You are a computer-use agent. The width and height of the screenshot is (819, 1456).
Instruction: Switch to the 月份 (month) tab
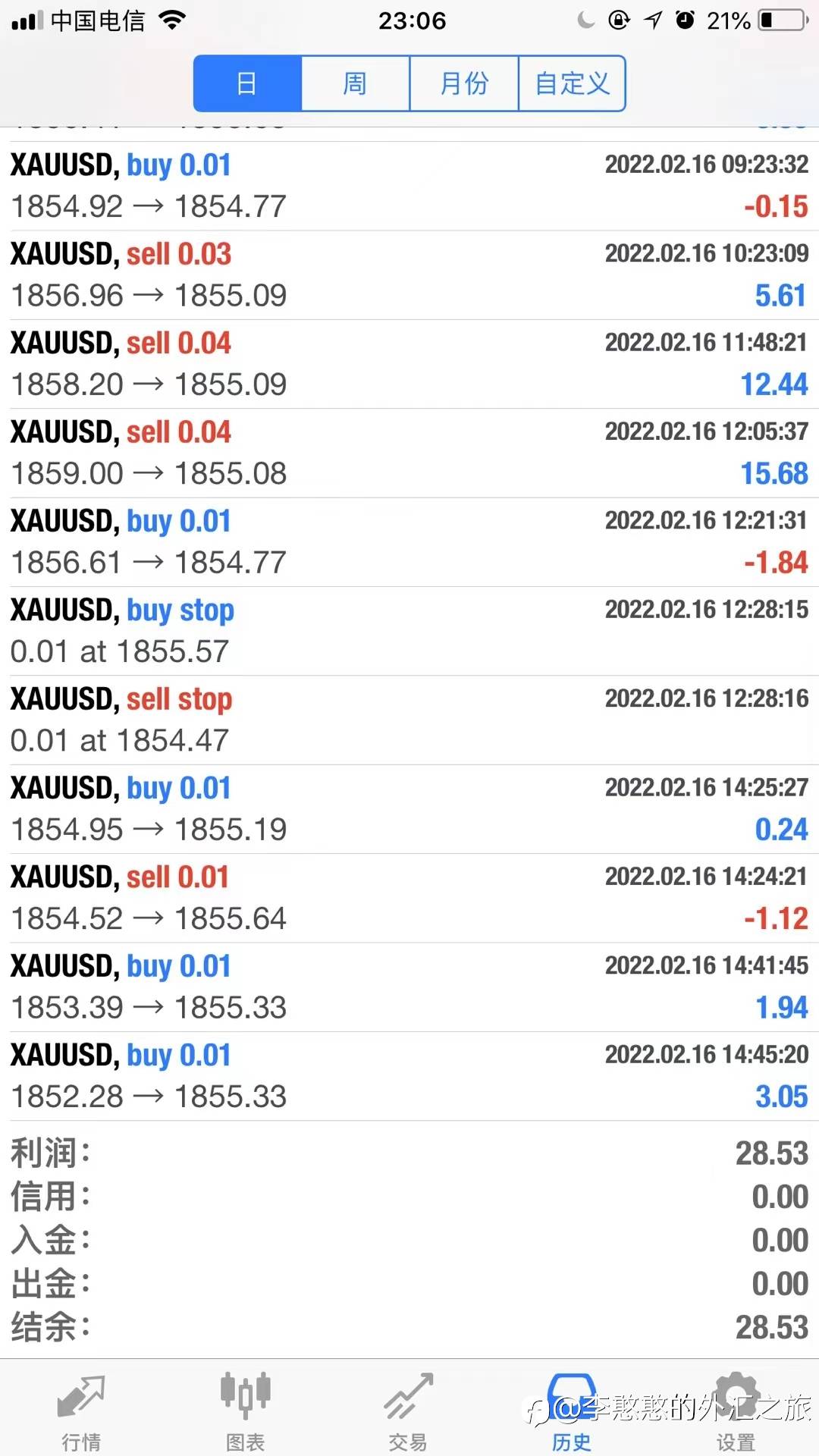click(464, 83)
